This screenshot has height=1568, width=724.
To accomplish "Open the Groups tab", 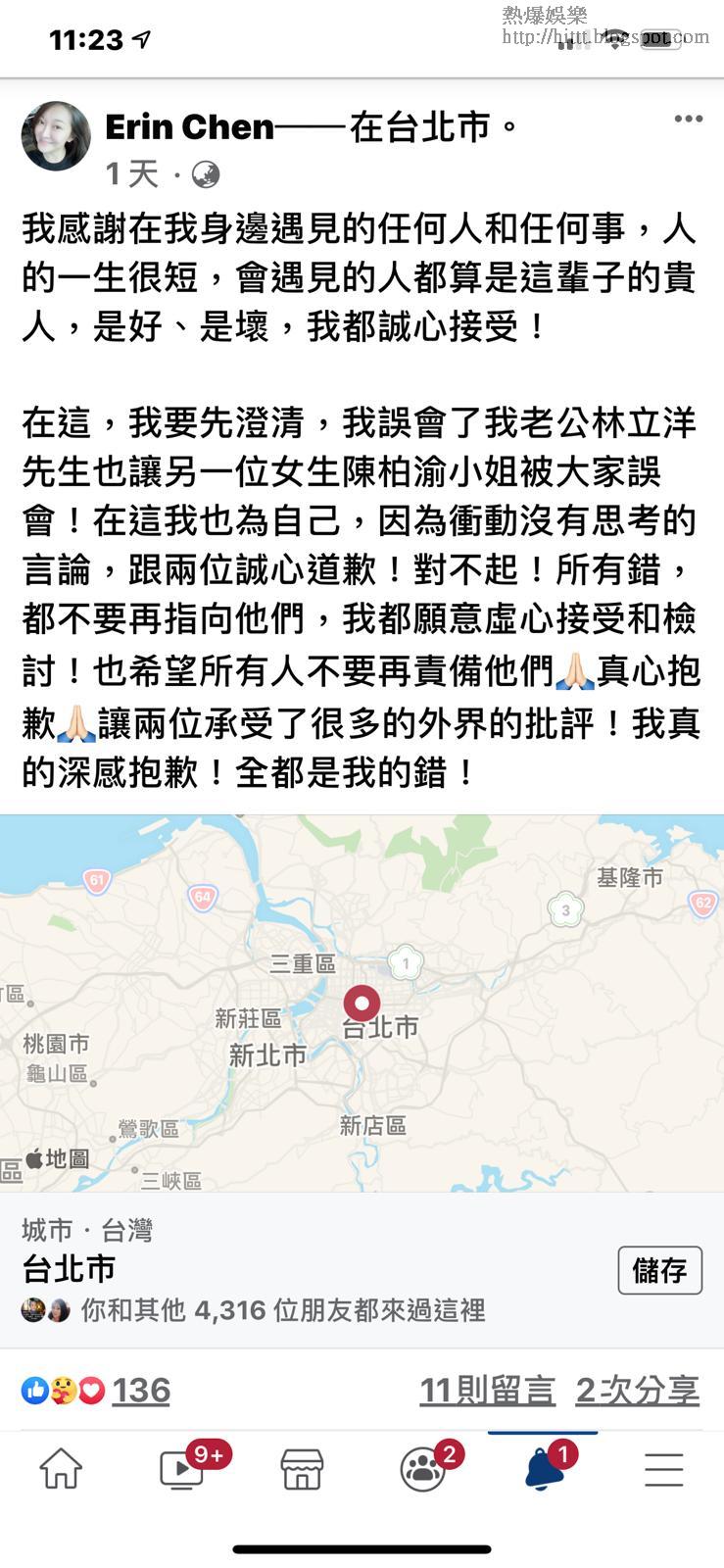I will click(423, 1469).
